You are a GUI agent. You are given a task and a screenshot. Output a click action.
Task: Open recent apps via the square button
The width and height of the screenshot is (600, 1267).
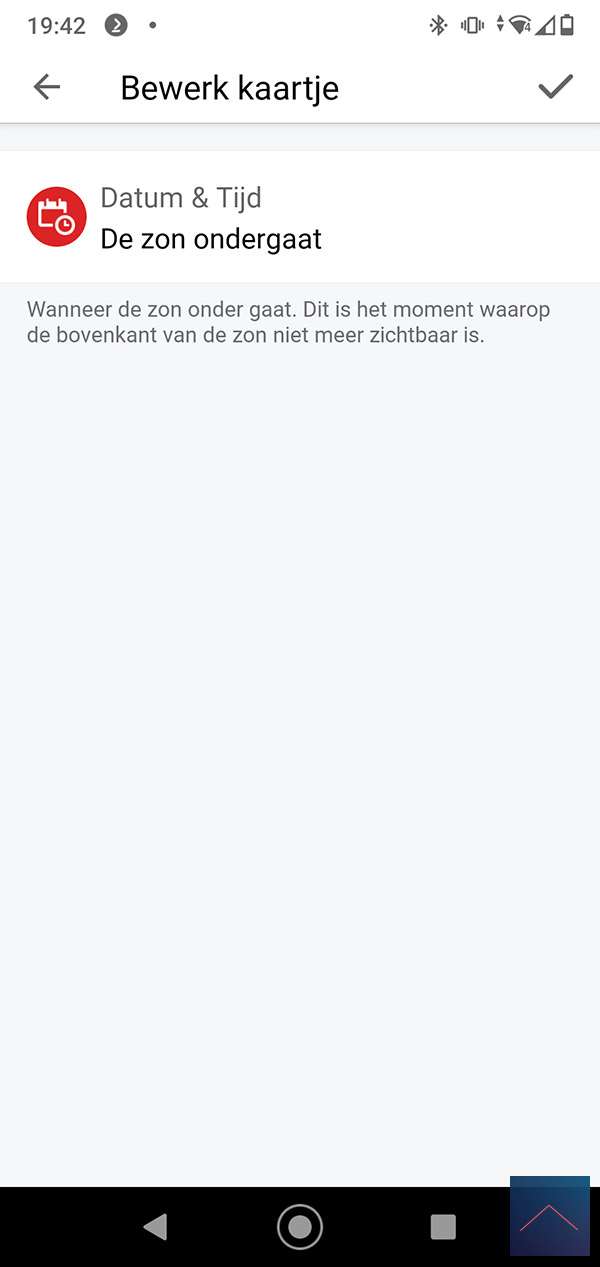click(442, 1226)
